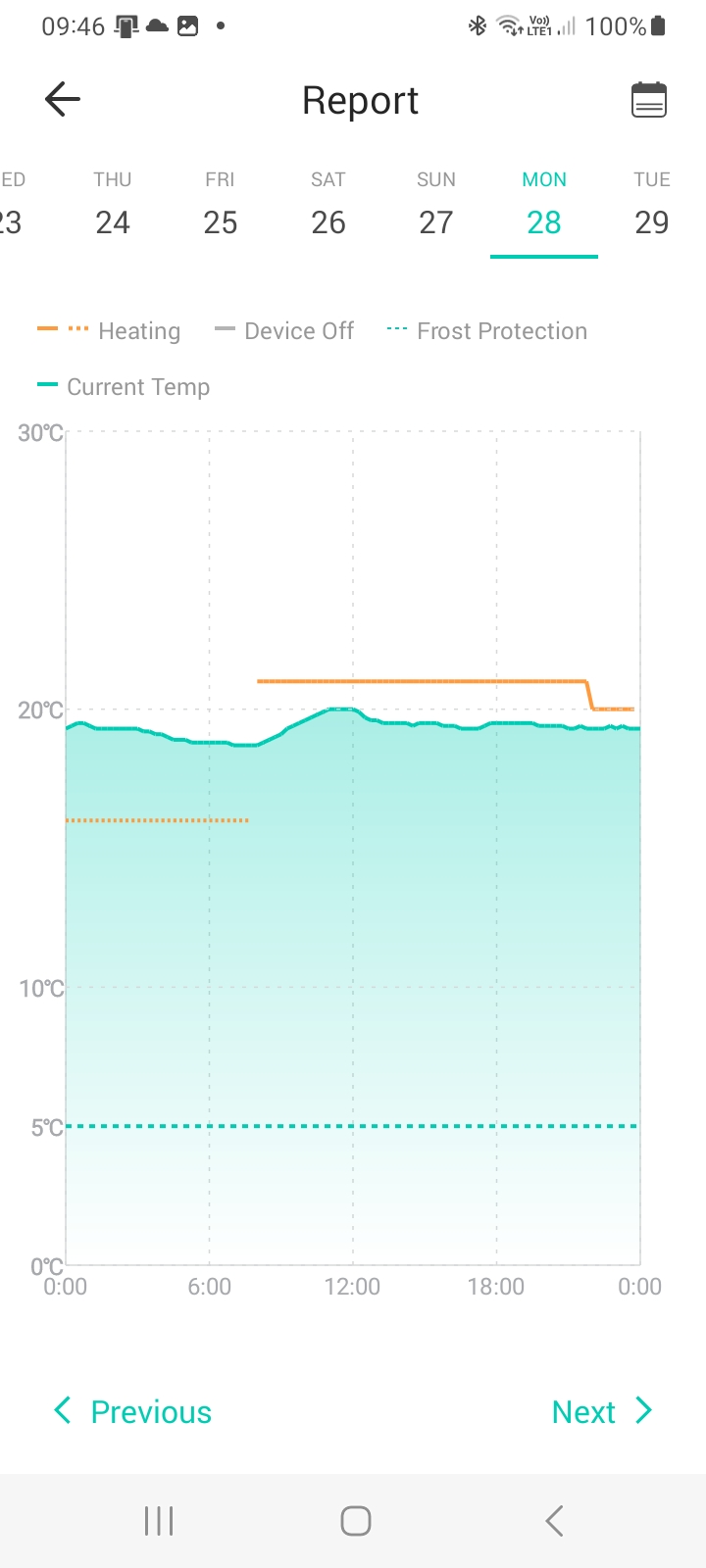
Task: Show the Previous day's report
Action: (133, 1411)
